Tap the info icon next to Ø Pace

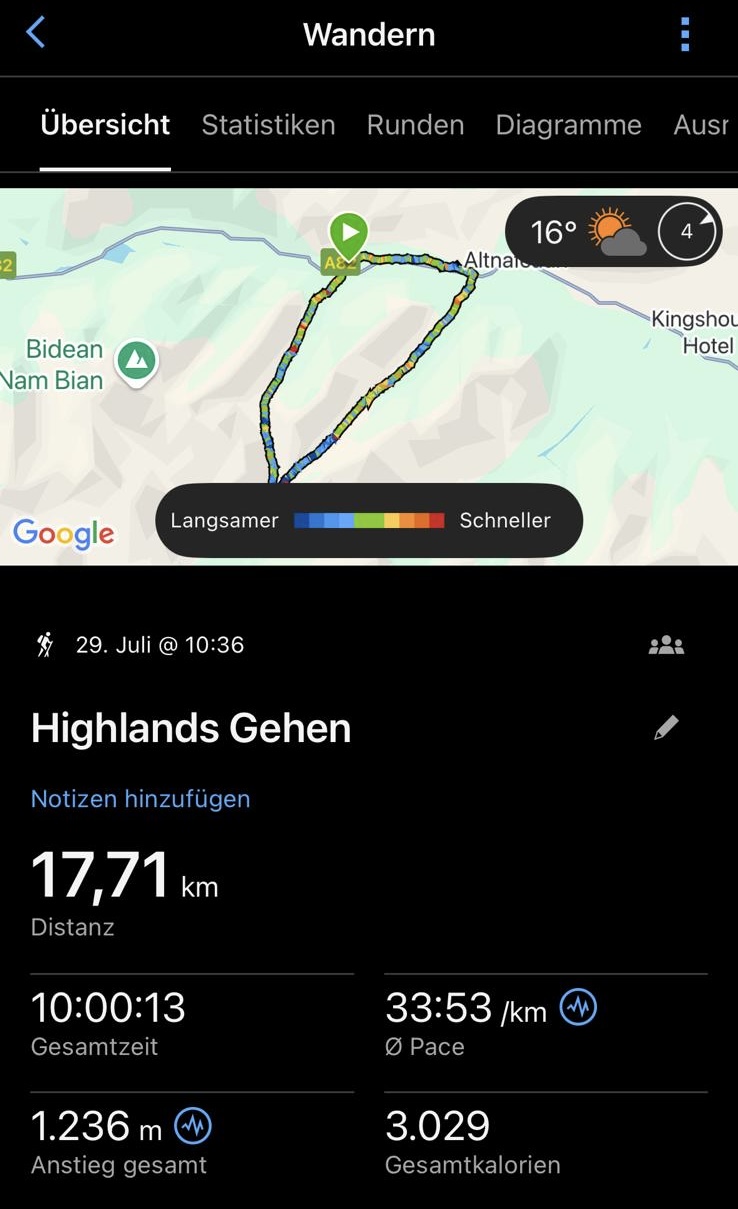578,1008
